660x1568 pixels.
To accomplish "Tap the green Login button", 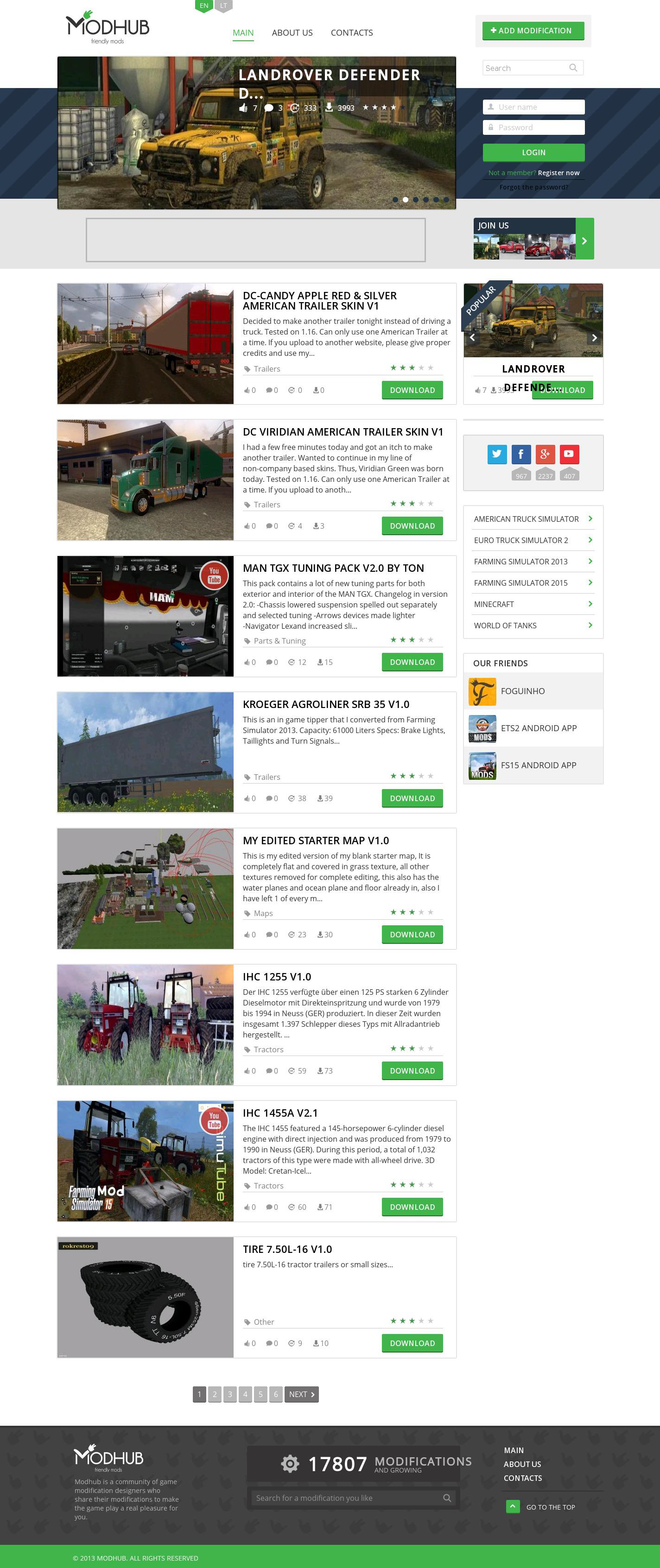I will [x=533, y=153].
